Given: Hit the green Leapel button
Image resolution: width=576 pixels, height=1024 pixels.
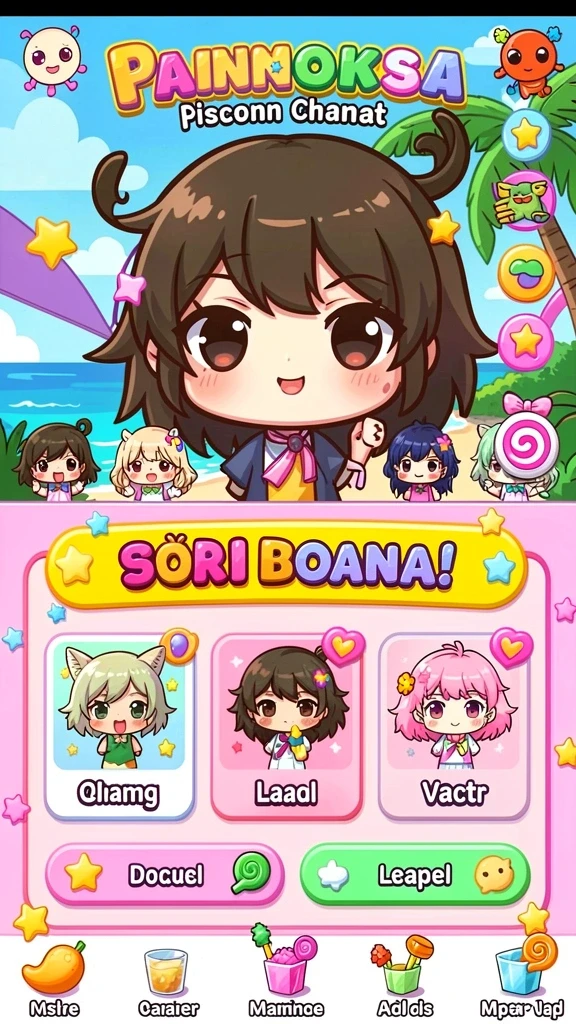Looking at the screenshot, I should [415, 874].
